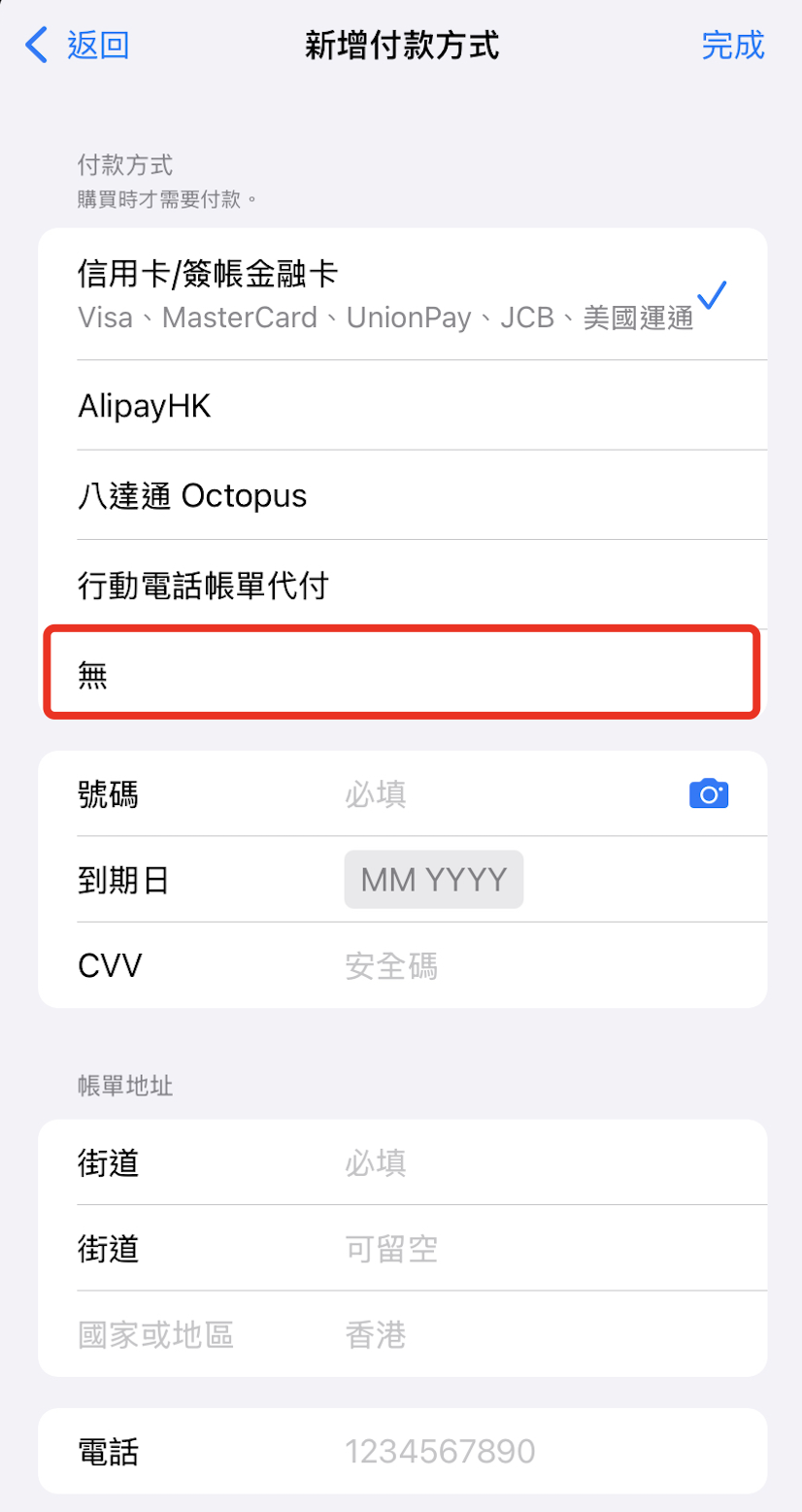Image resolution: width=802 pixels, height=1512 pixels.
Task: Tap the optional 街道 field marked 可留空
Action: [485, 1249]
